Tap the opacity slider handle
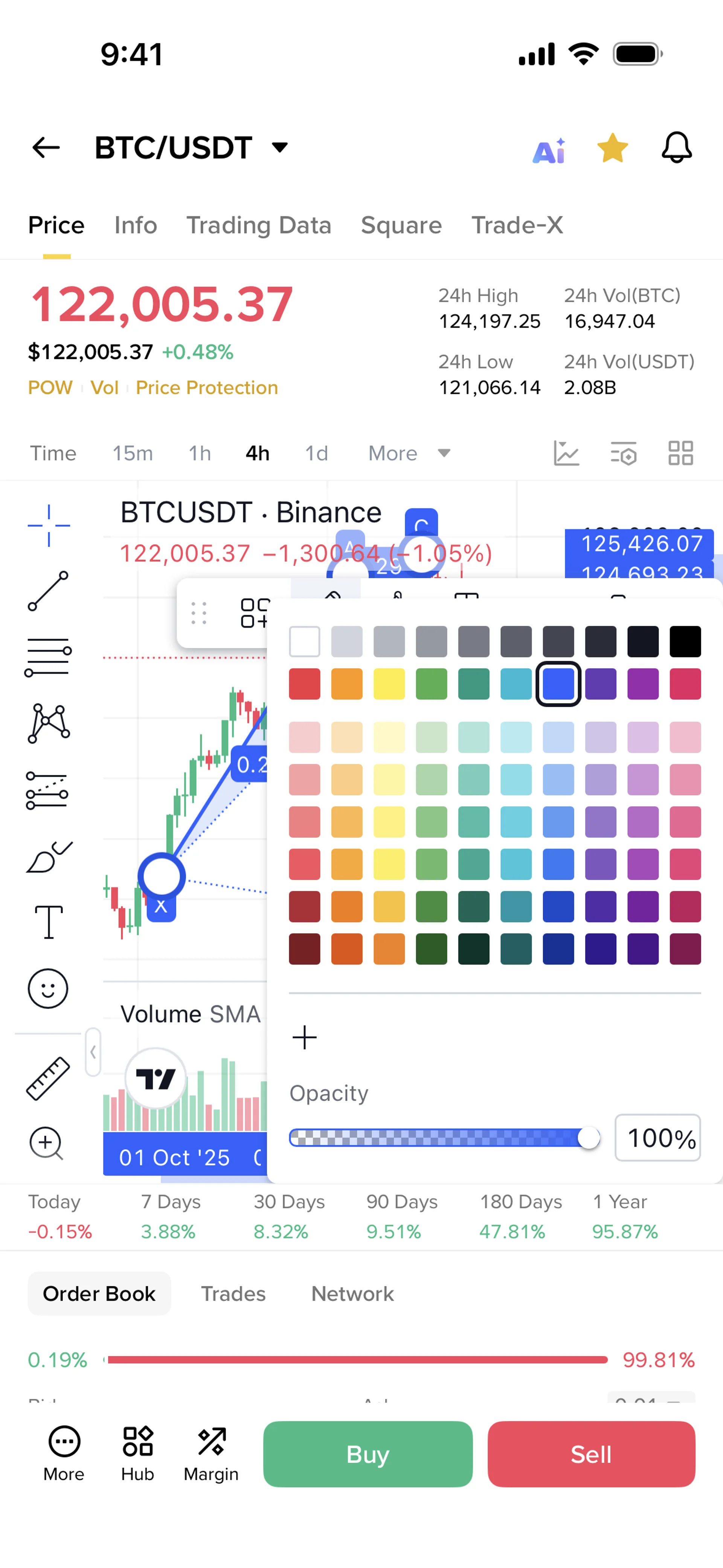The height and width of the screenshot is (1568, 723). (x=589, y=1138)
